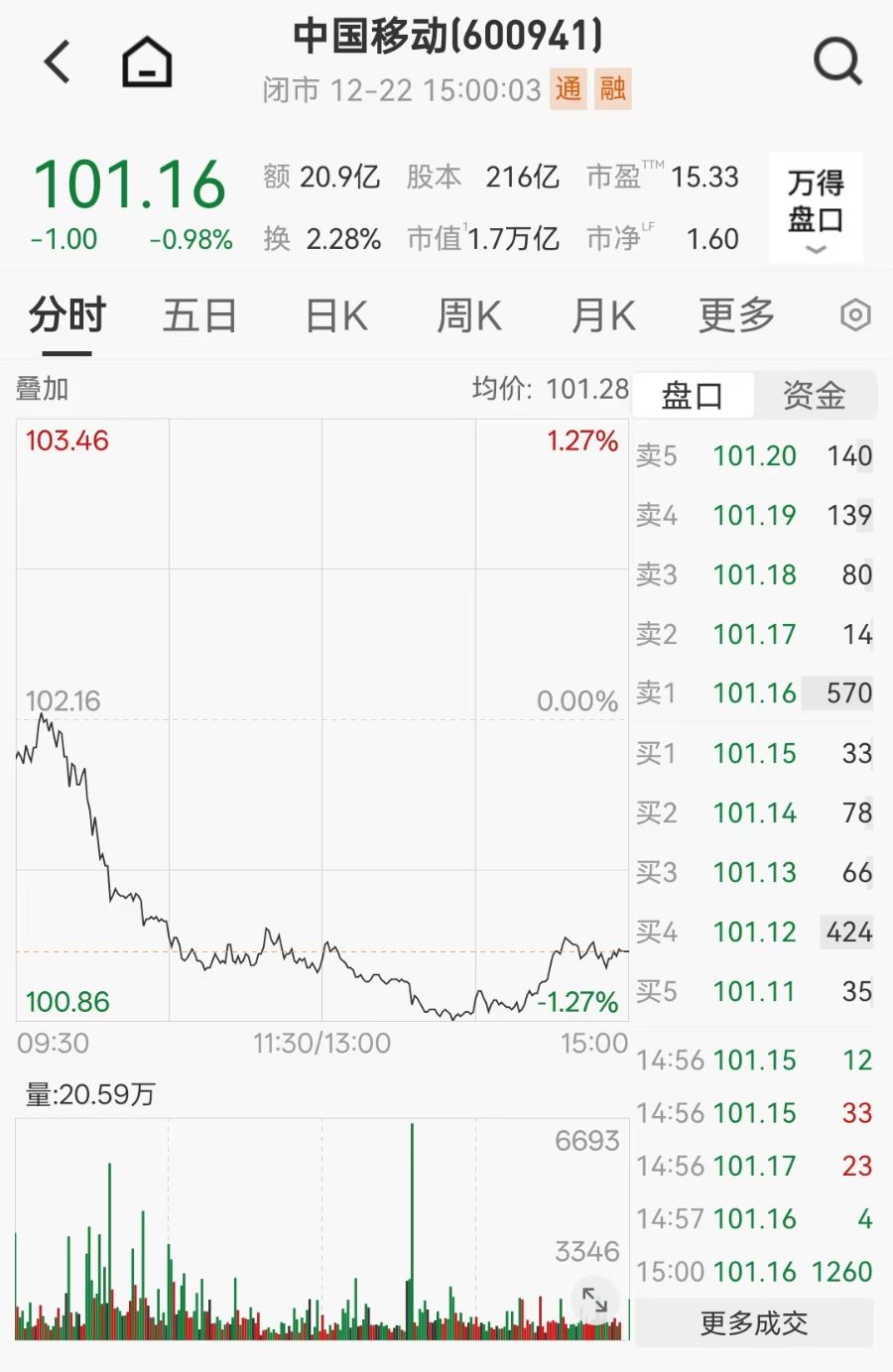Switch to the 周K chart tab
Viewport: 893px width, 1372px height.
pyautogui.click(x=469, y=316)
